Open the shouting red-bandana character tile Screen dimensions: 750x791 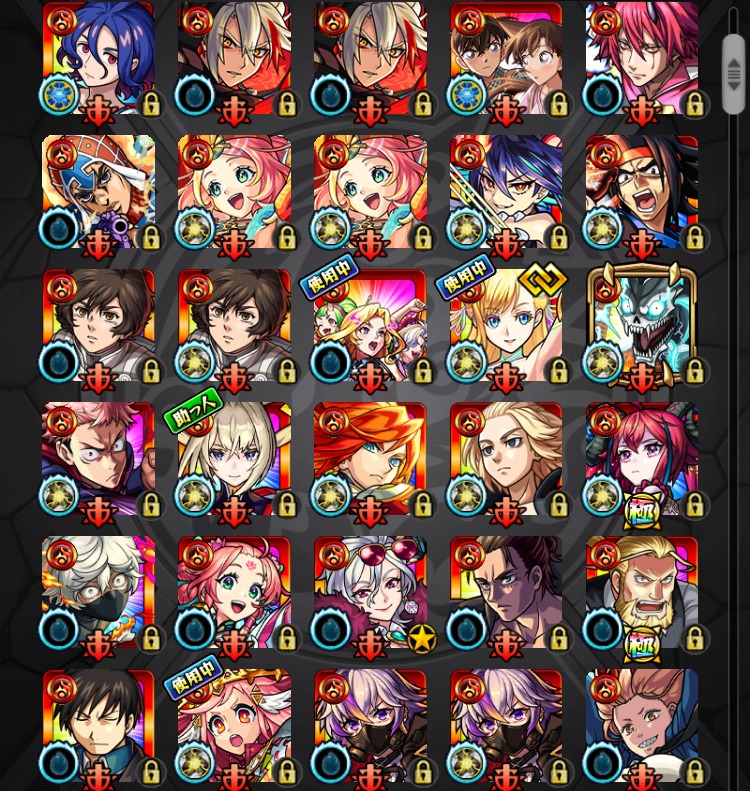pos(642,191)
